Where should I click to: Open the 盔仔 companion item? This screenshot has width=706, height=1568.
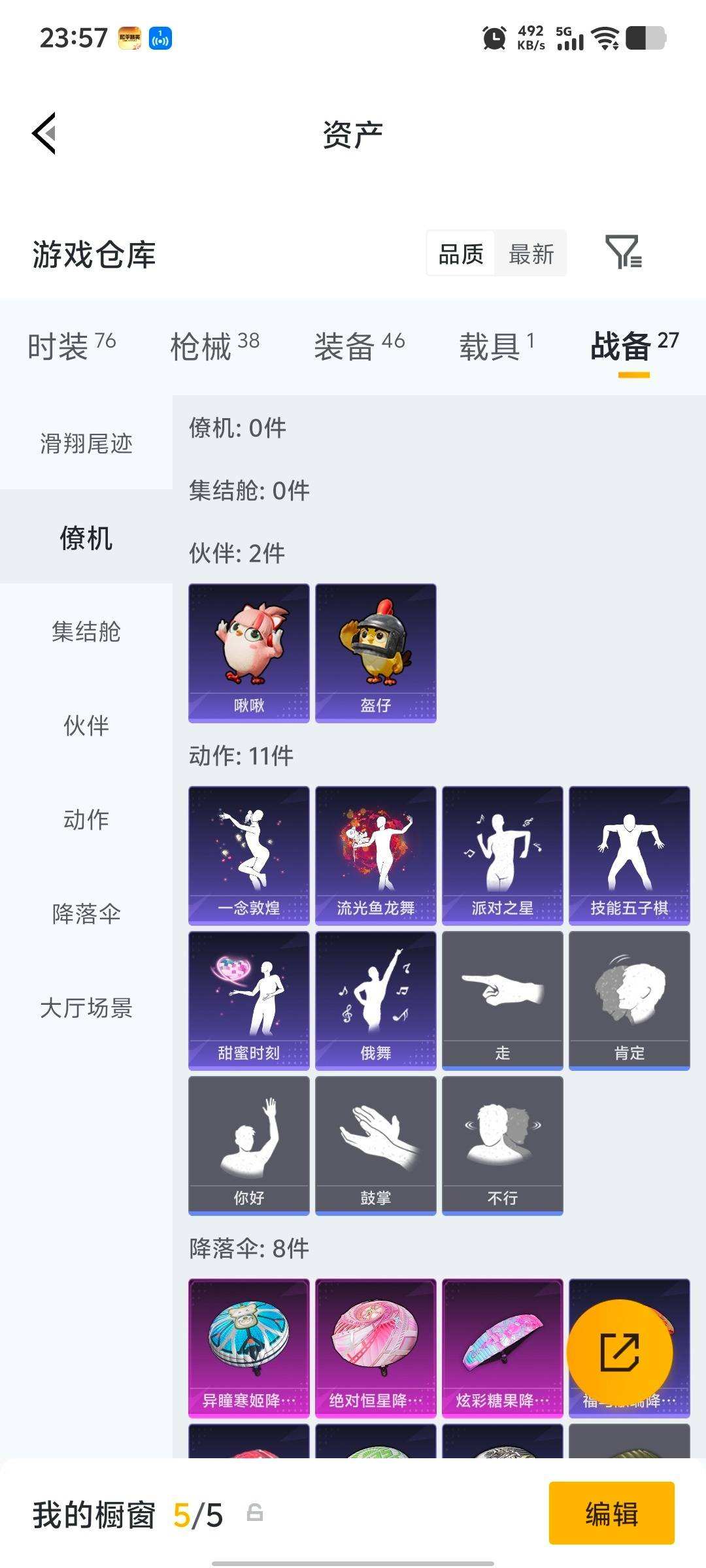pyautogui.click(x=375, y=653)
